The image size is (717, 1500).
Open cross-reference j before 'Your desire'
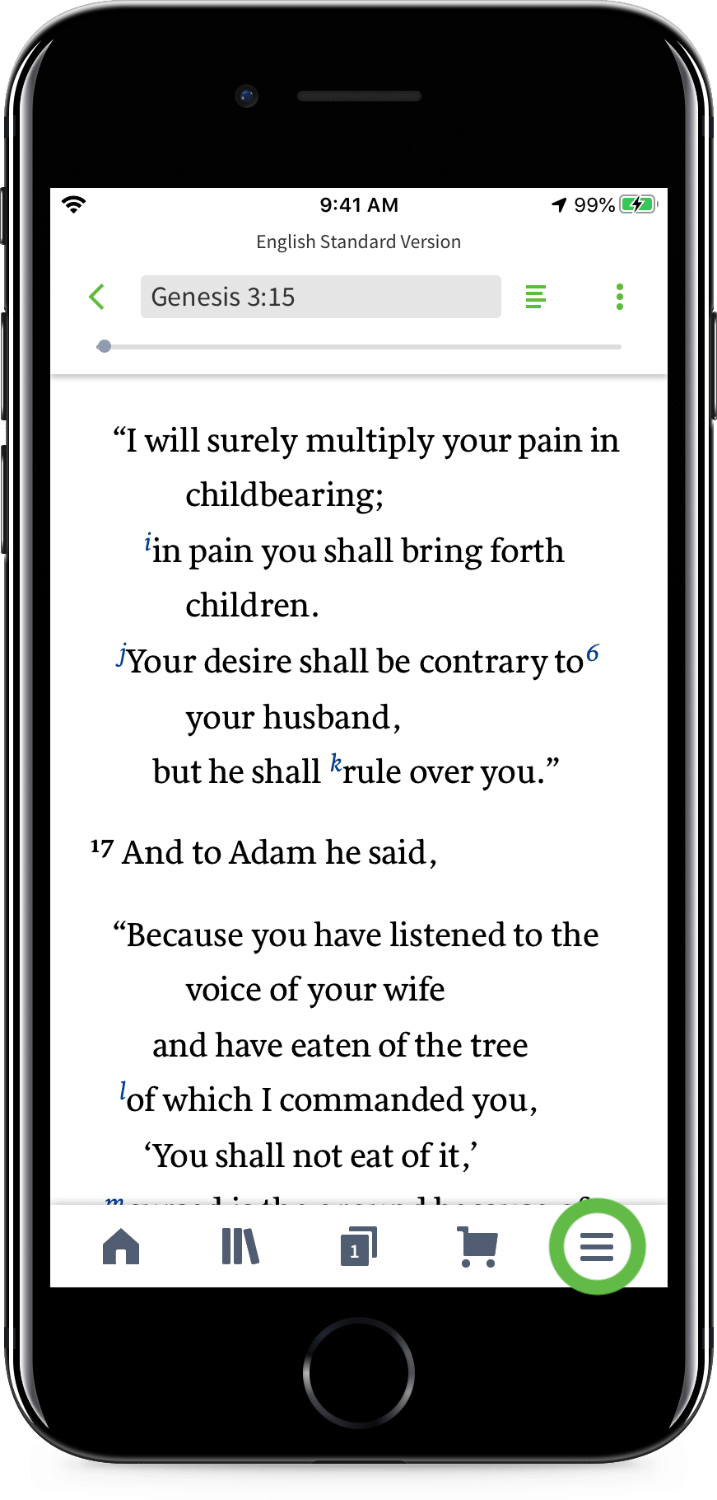point(122,656)
